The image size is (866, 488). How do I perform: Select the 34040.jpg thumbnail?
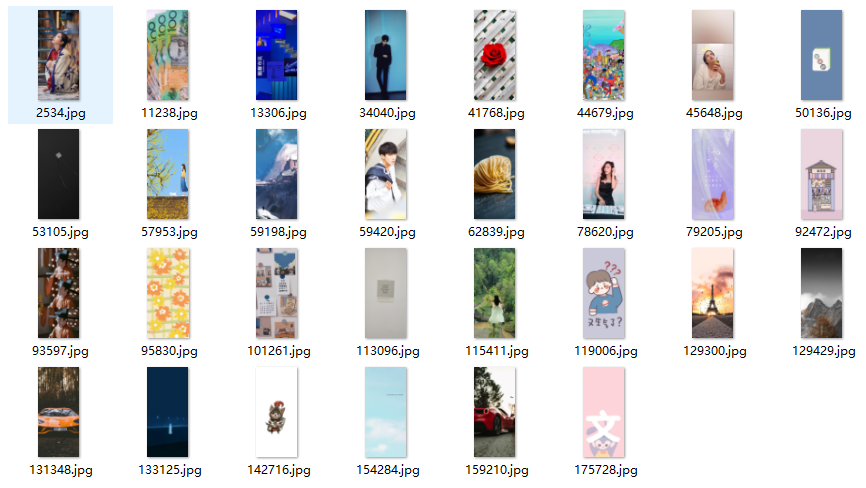click(386, 56)
